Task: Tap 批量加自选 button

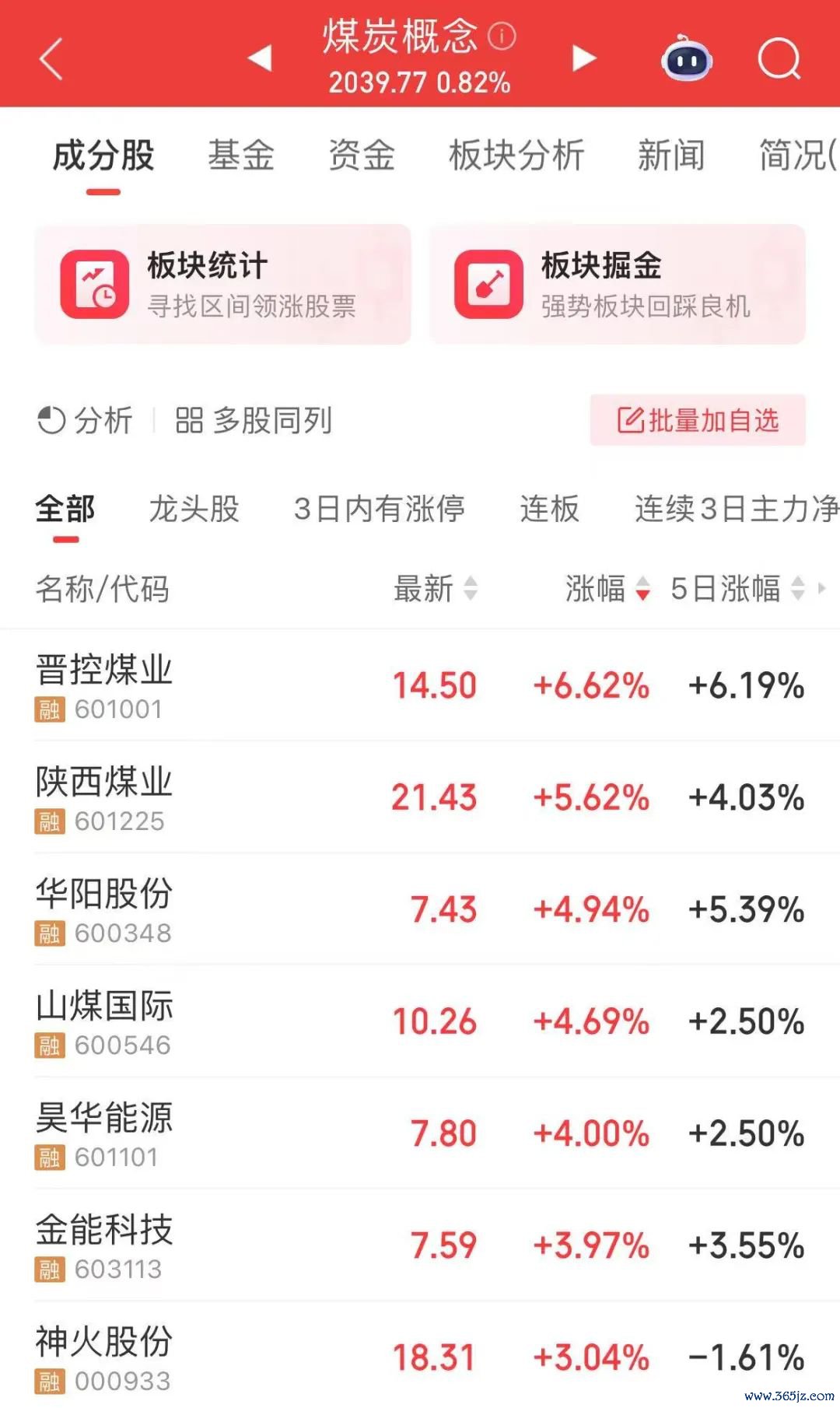Action: 698,420
